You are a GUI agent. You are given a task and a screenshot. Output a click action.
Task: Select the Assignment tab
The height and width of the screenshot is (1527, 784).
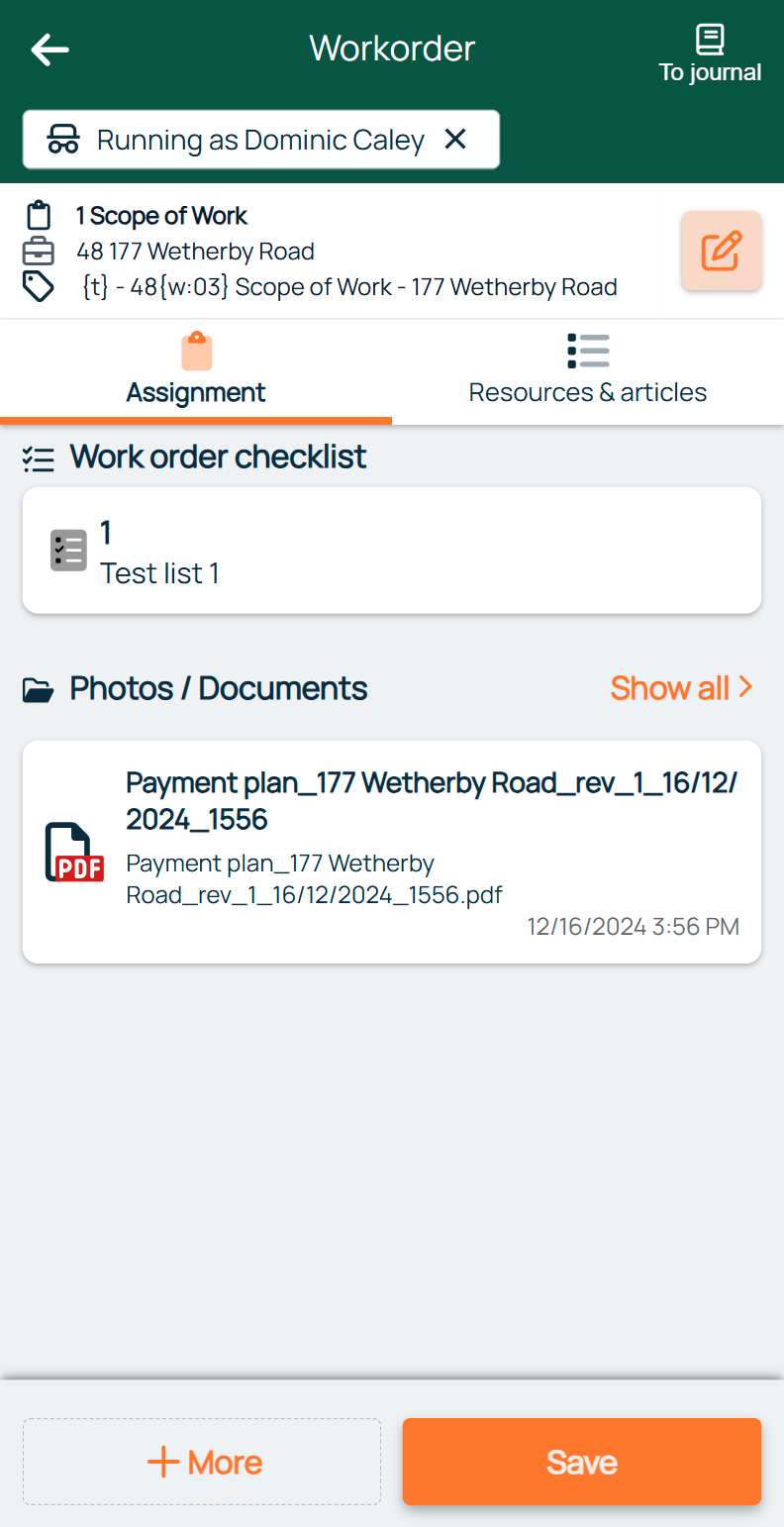196,371
